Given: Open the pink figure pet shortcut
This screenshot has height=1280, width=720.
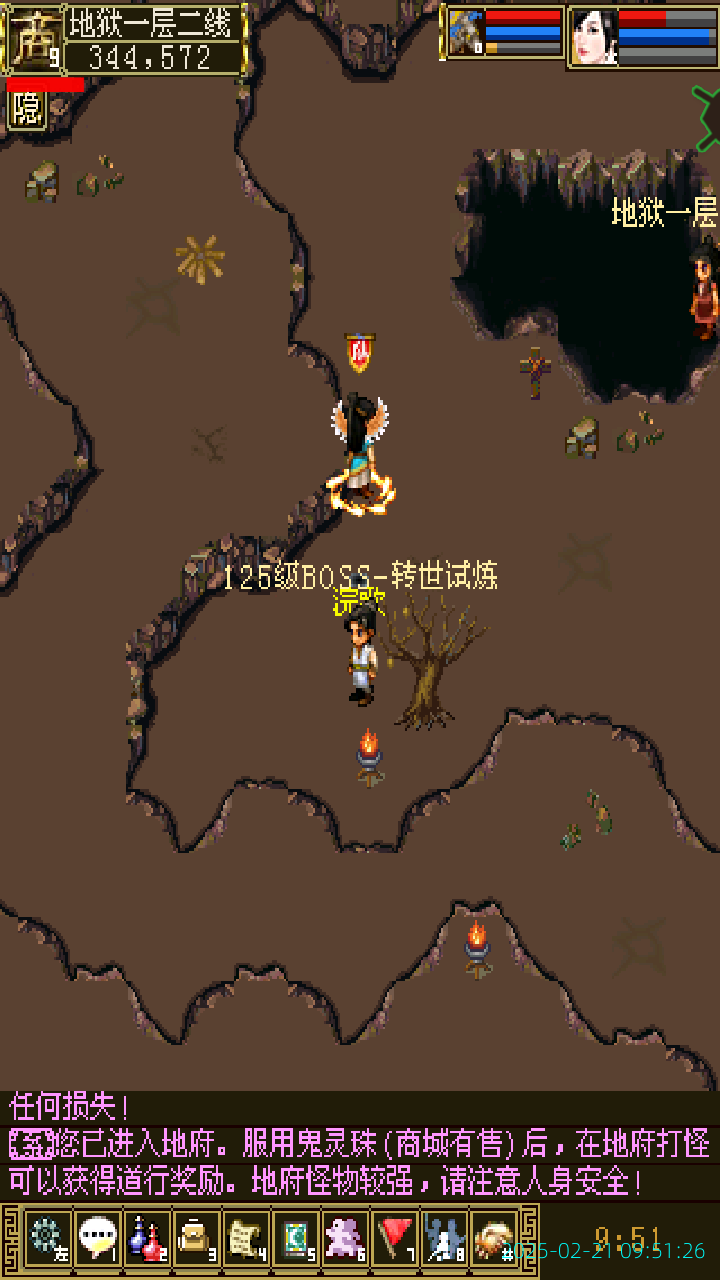Looking at the screenshot, I should pos(345,1238).
